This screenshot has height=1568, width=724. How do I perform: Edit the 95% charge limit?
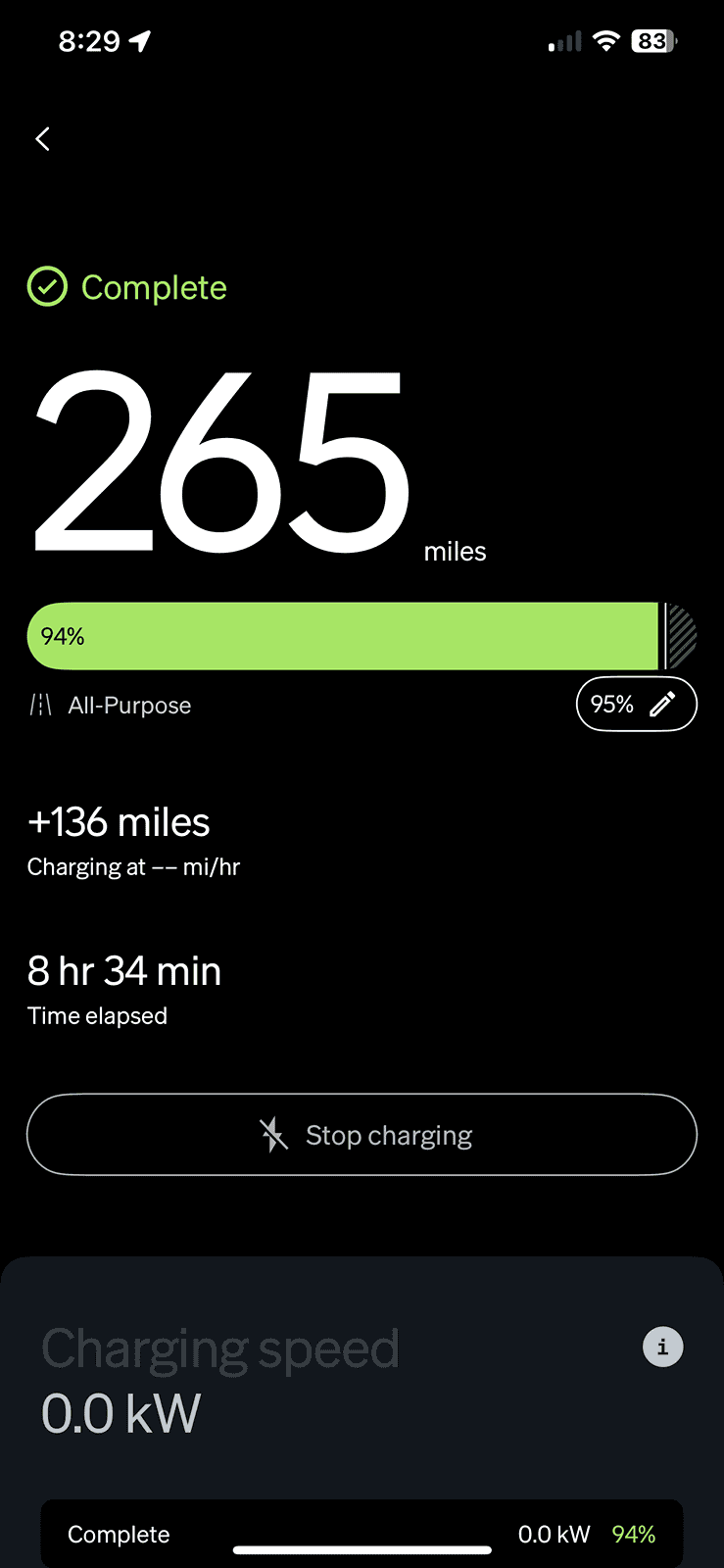pos(636,704)
